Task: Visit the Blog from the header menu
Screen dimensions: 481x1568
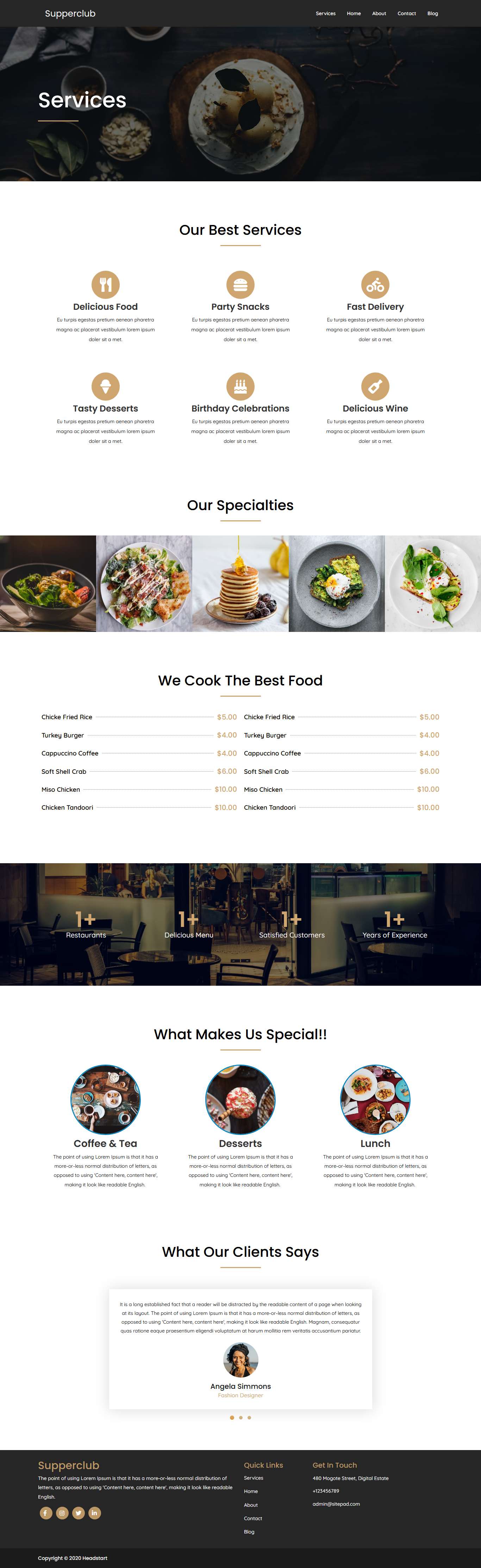Action: [432, 13]
